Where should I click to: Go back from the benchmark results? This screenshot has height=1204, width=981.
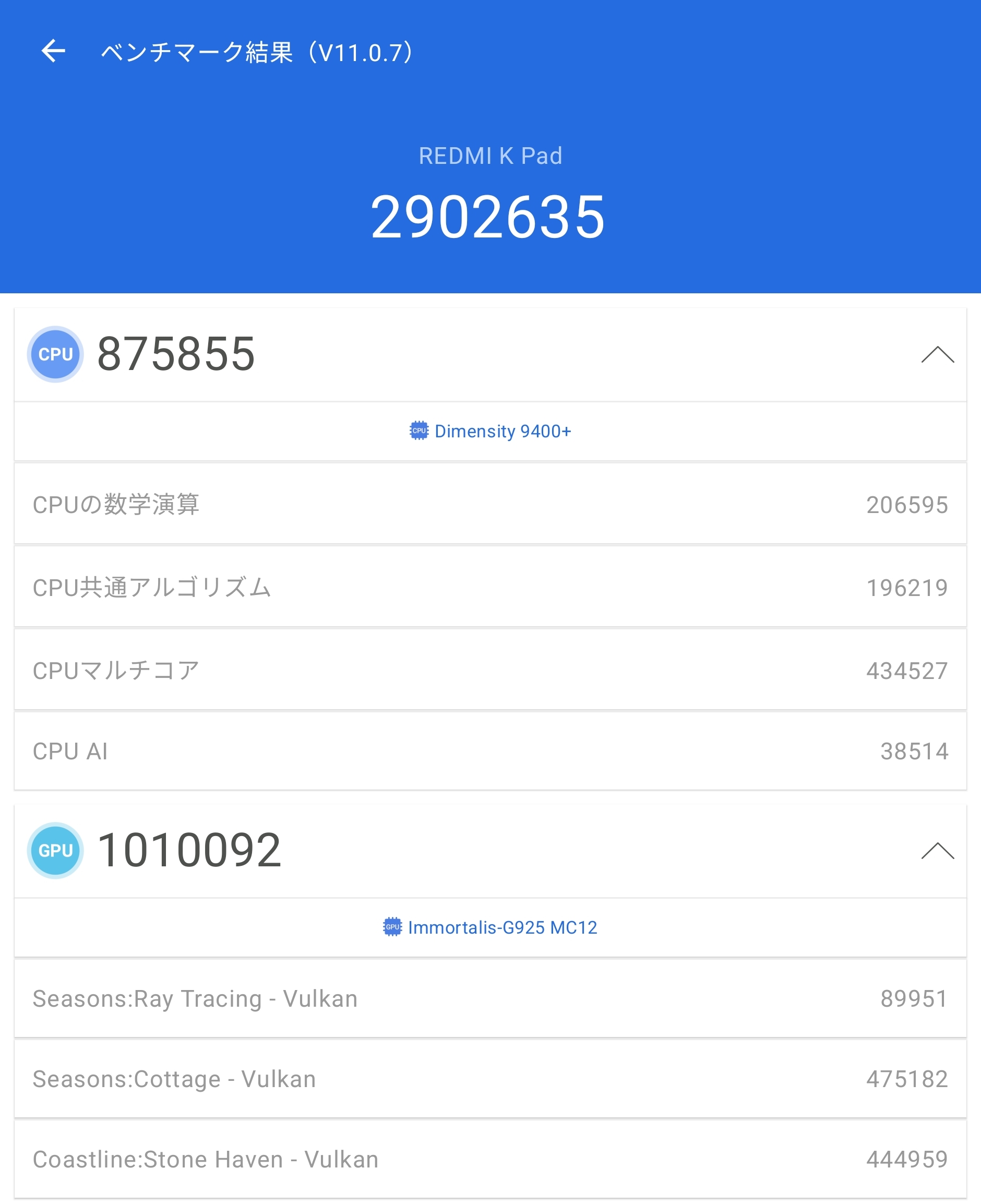pos(54,52)
